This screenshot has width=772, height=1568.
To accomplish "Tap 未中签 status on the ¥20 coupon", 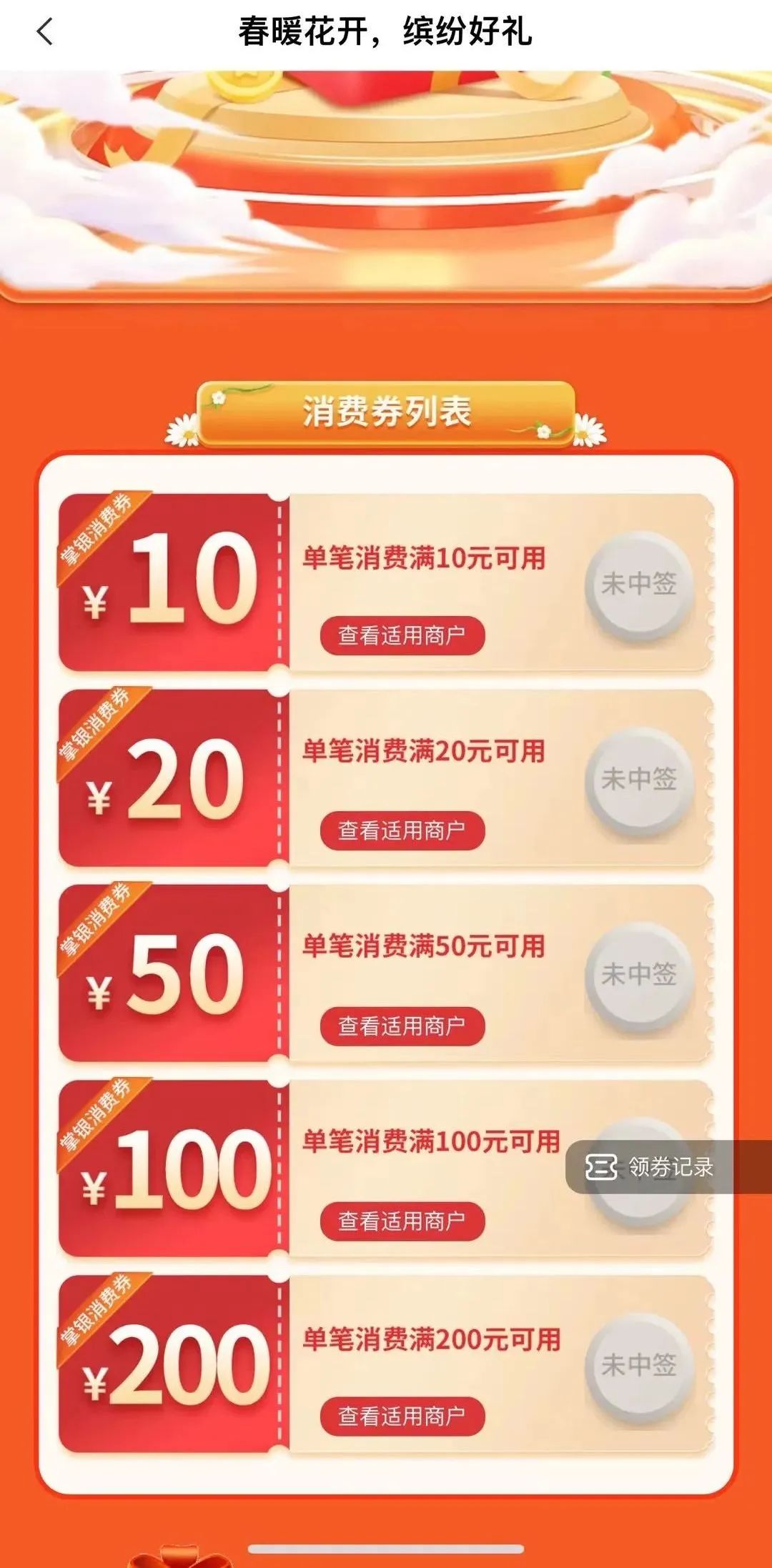I will (639, 780).
